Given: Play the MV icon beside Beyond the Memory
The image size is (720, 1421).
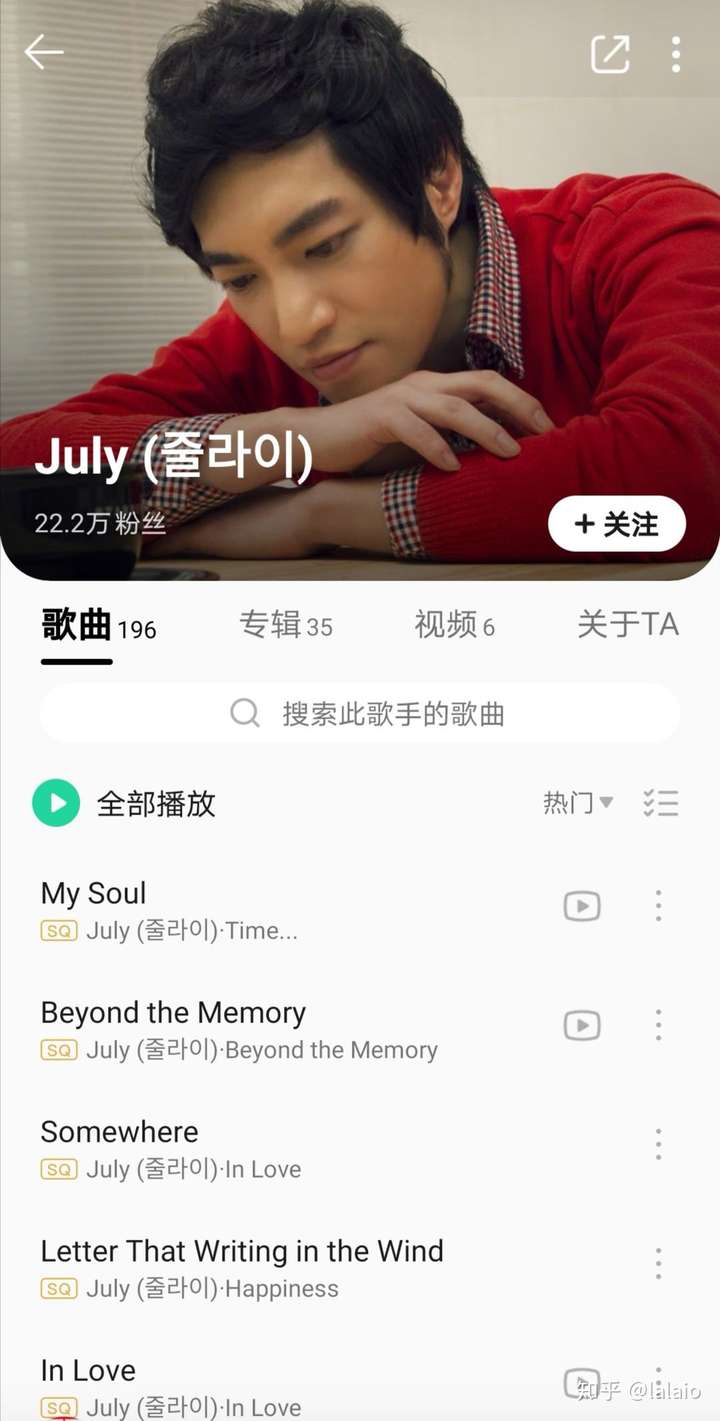Looking at the screenshot, I should (x=581, y=1025).
